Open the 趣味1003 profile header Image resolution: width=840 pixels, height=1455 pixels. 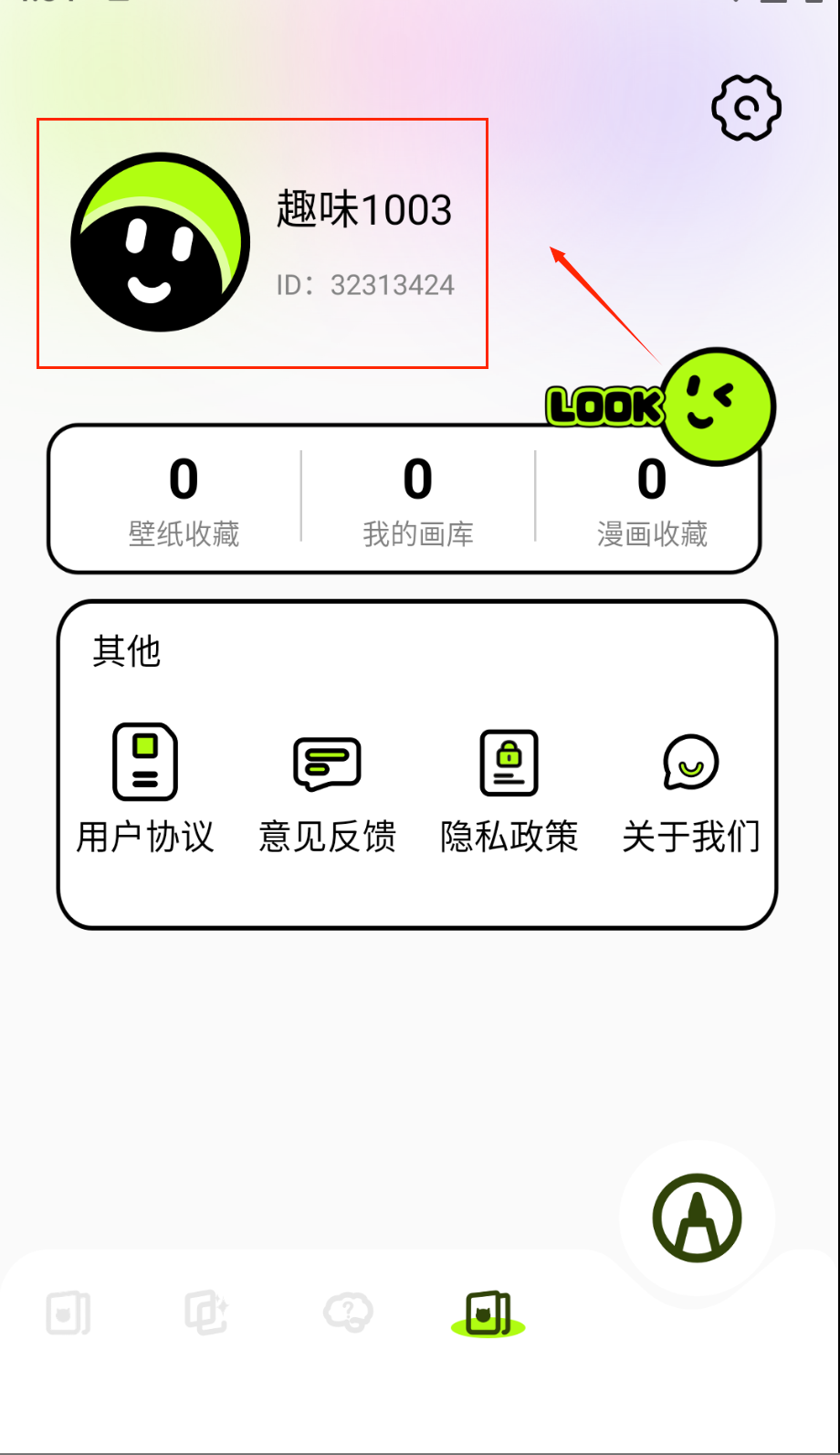click(x=262, y=243)
